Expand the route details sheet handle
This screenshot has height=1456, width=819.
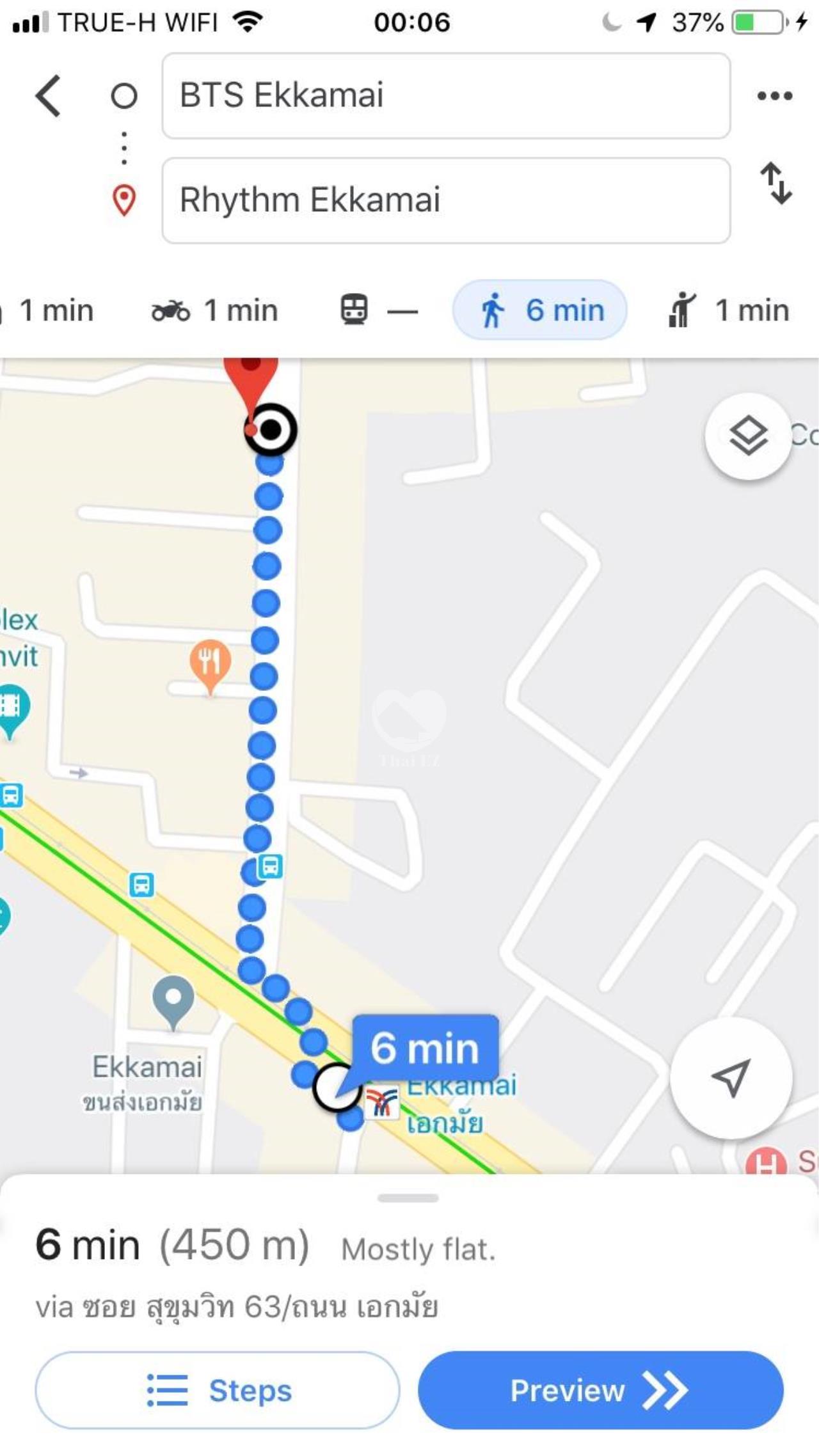click(x=408, y=1198)
